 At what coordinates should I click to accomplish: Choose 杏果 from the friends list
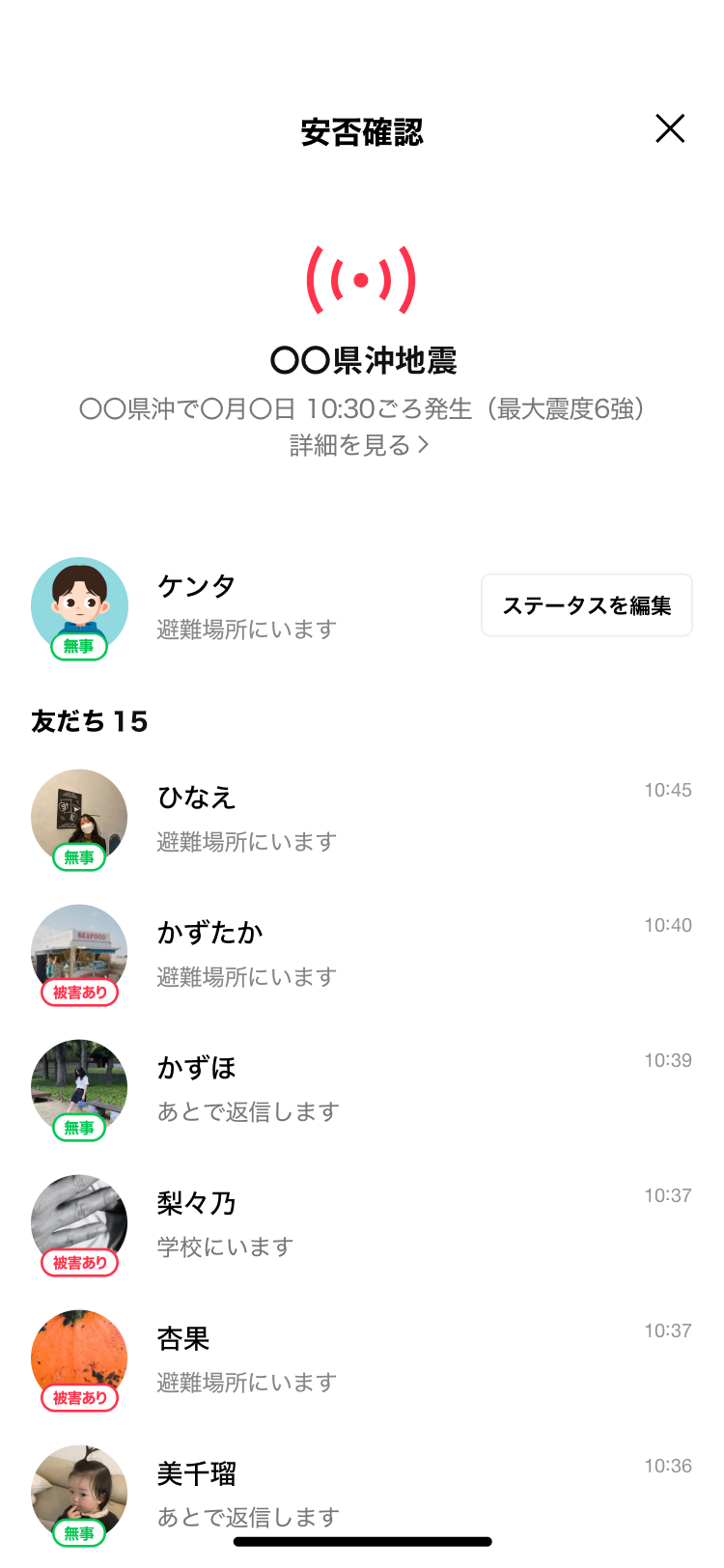click(361, 1359)
